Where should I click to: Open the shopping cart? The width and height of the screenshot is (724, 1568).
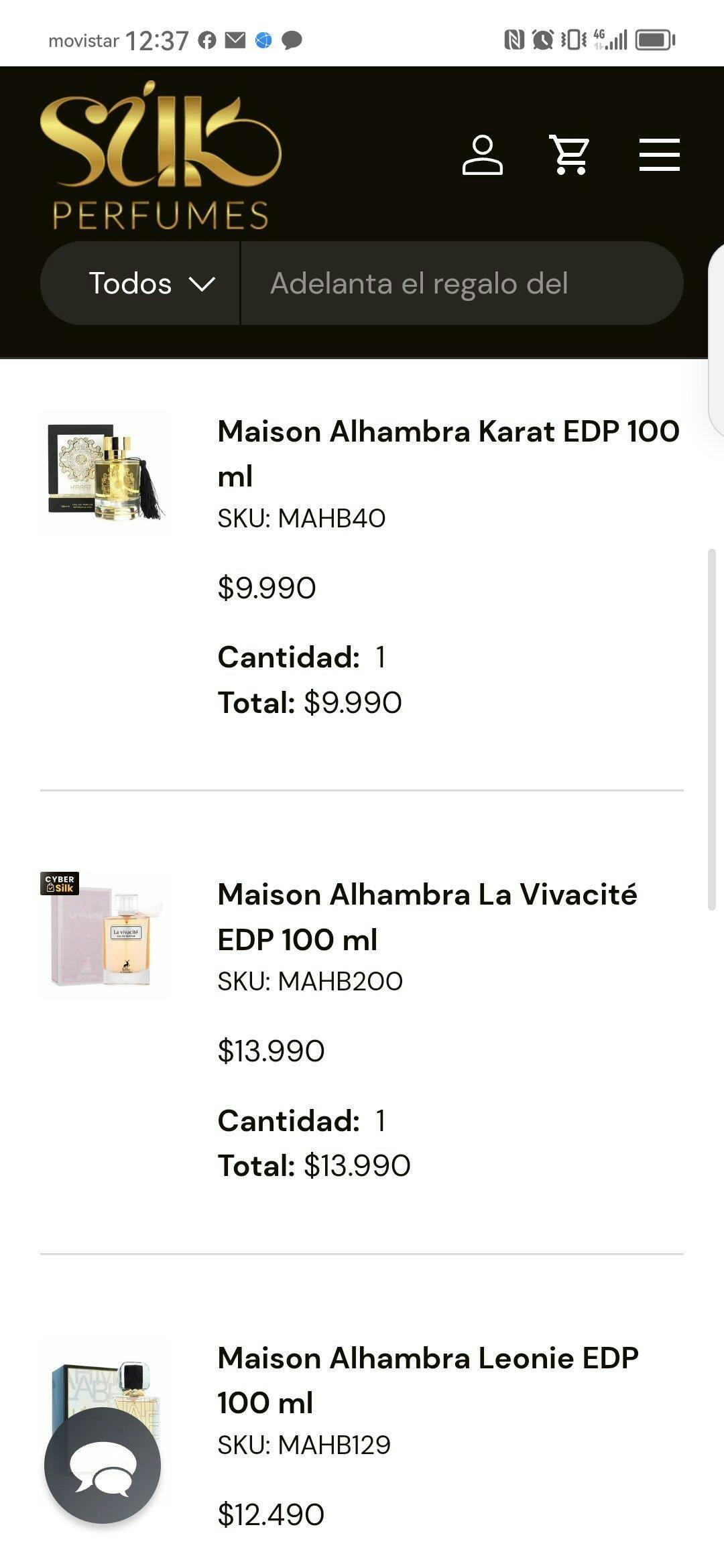570,155
